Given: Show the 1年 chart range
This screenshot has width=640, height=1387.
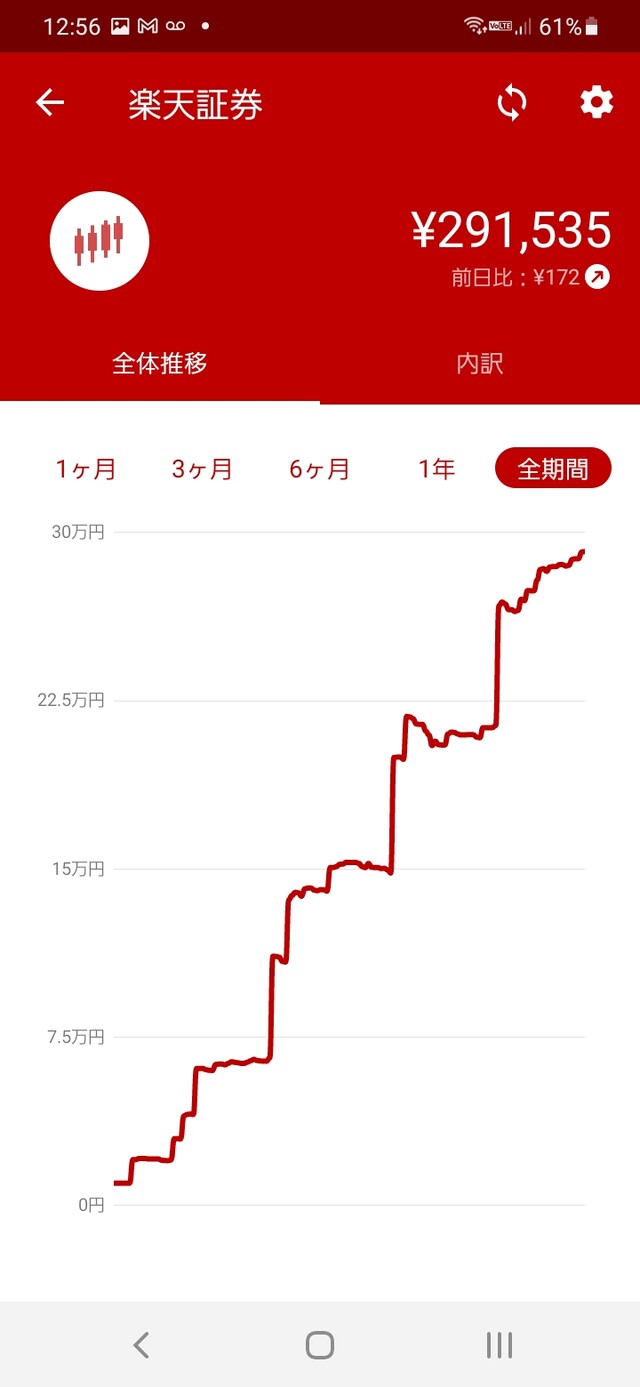Looking at the screenshot, I should [x=437, y=468].
